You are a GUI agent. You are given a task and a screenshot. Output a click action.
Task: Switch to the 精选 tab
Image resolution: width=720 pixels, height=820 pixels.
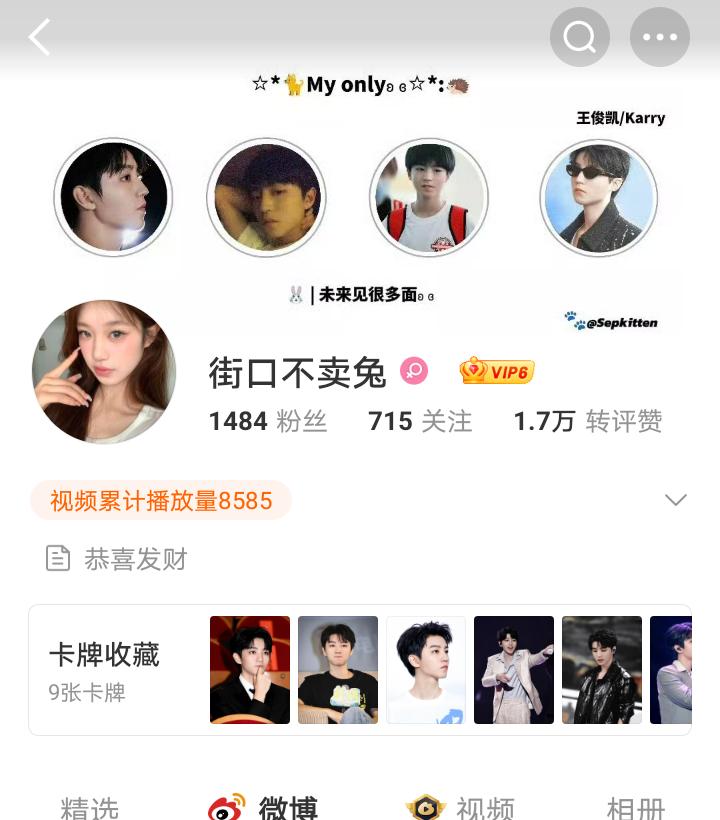coord(90,806)
